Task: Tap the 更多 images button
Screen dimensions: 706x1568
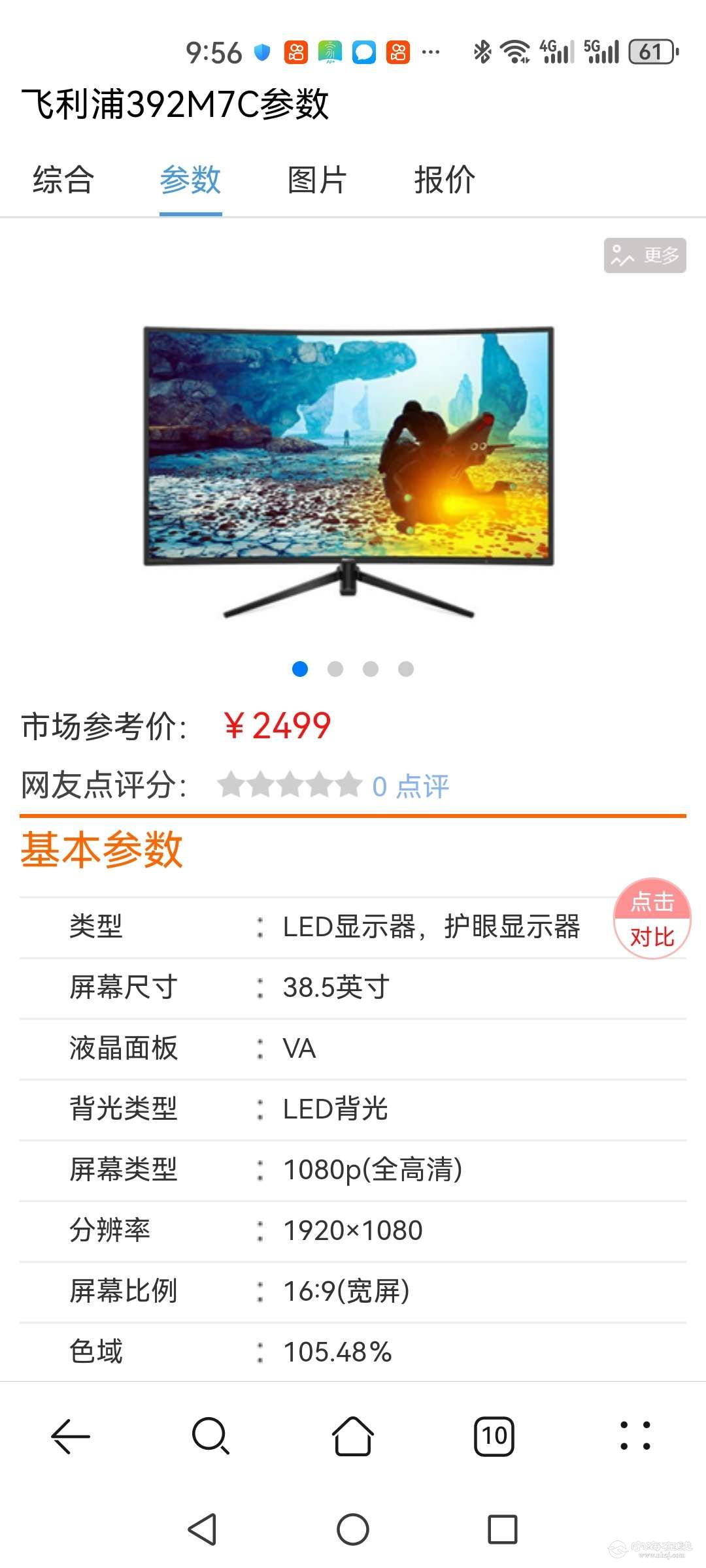Action: (645, 255)
